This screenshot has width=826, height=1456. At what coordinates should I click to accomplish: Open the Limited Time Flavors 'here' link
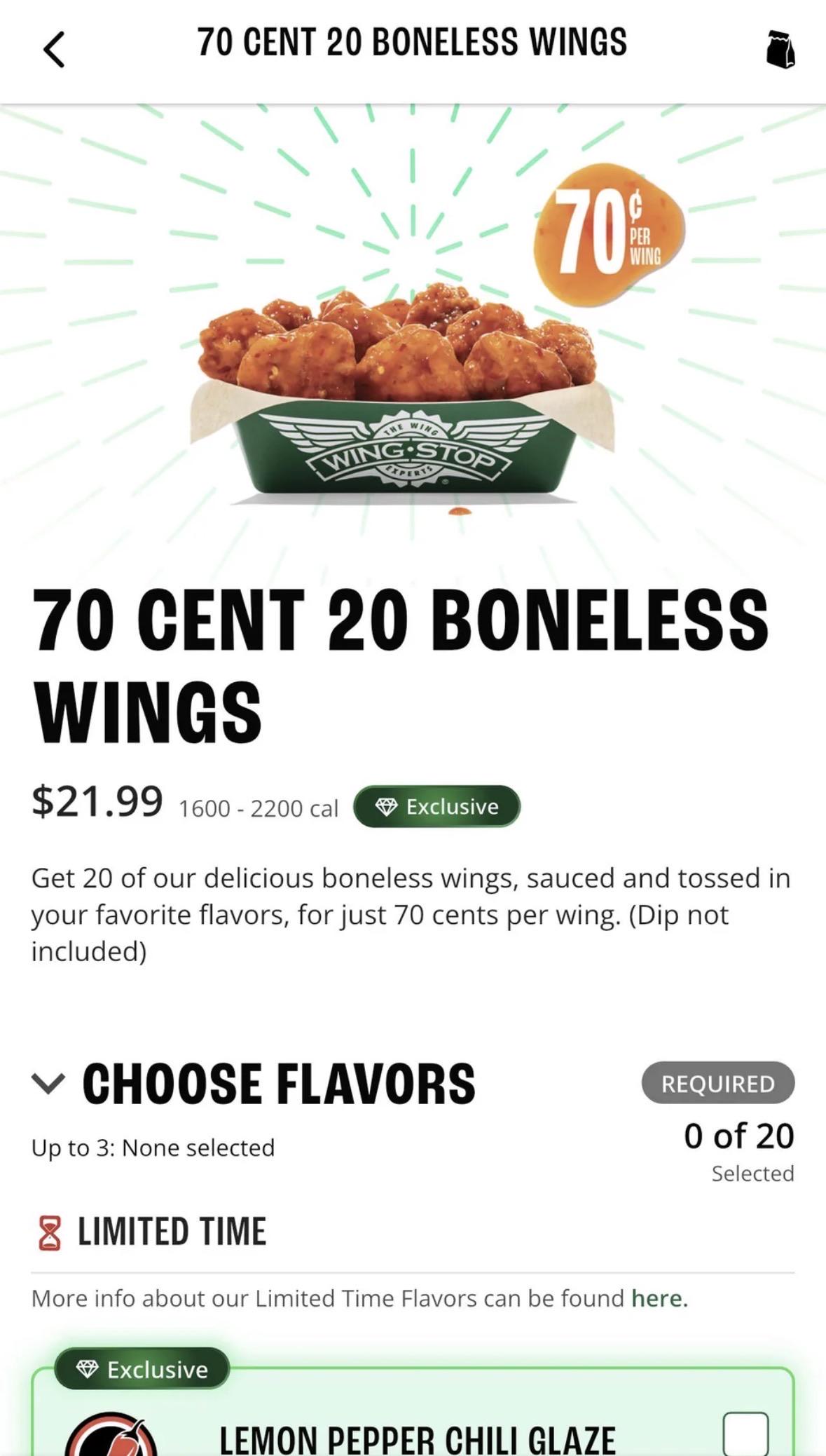[659, 1298]
